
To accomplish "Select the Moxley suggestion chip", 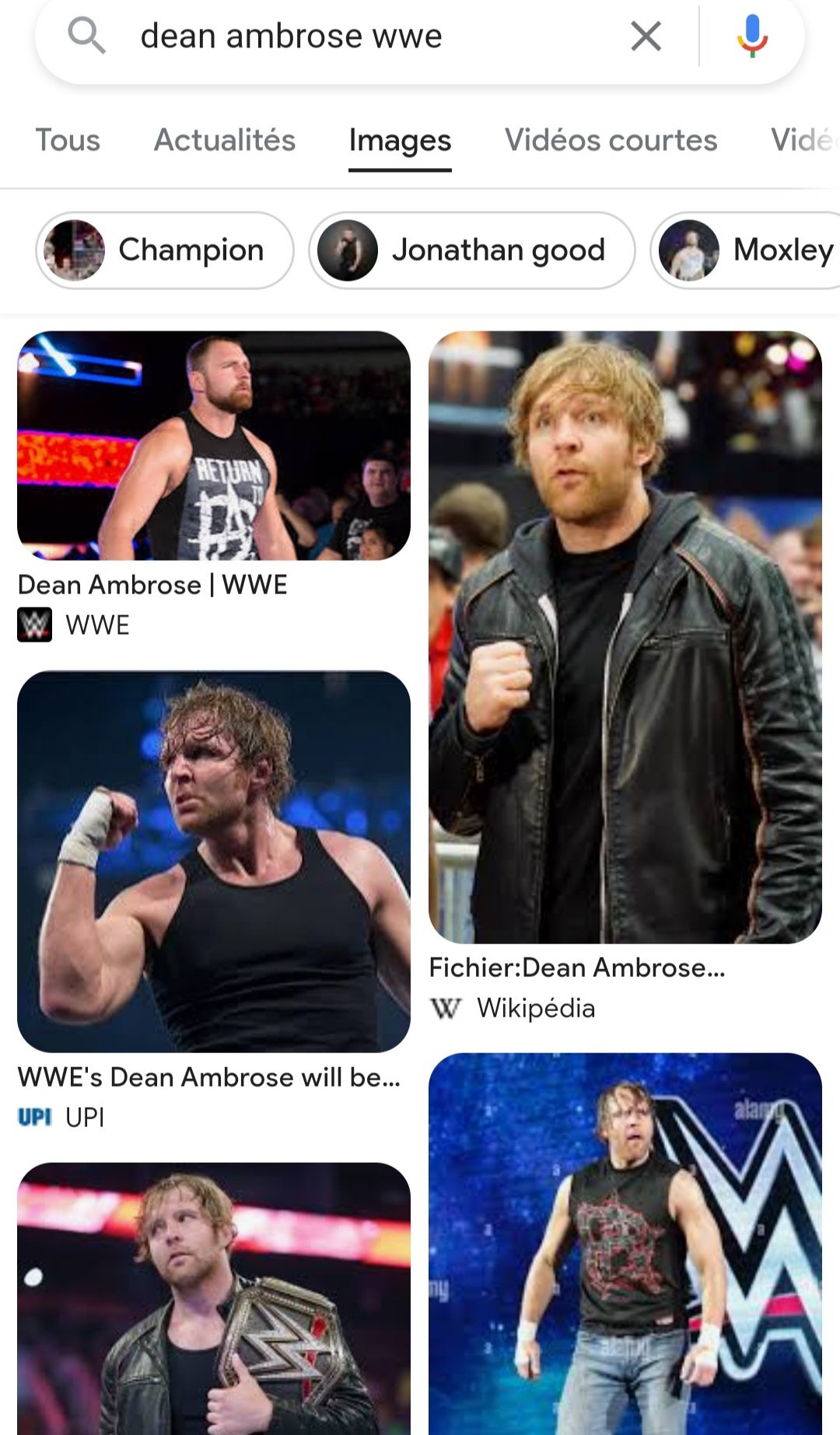I will coord(745,250).
